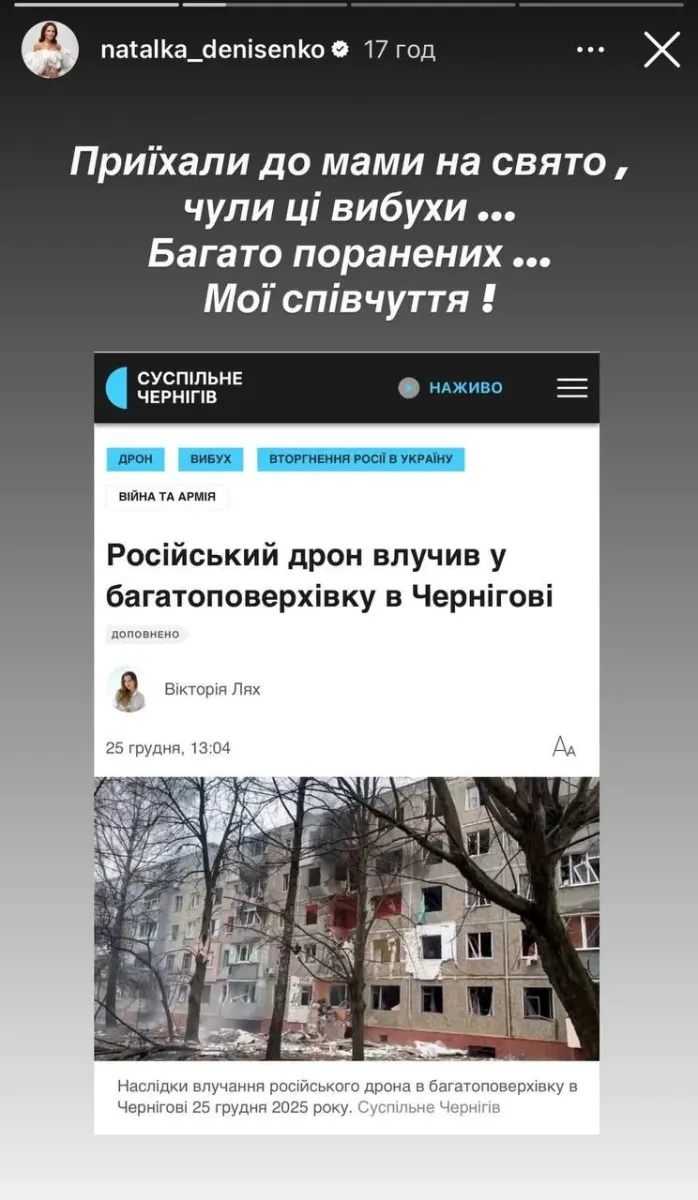Open the story options menu
698x1200 pixels.
coord(591,49)
